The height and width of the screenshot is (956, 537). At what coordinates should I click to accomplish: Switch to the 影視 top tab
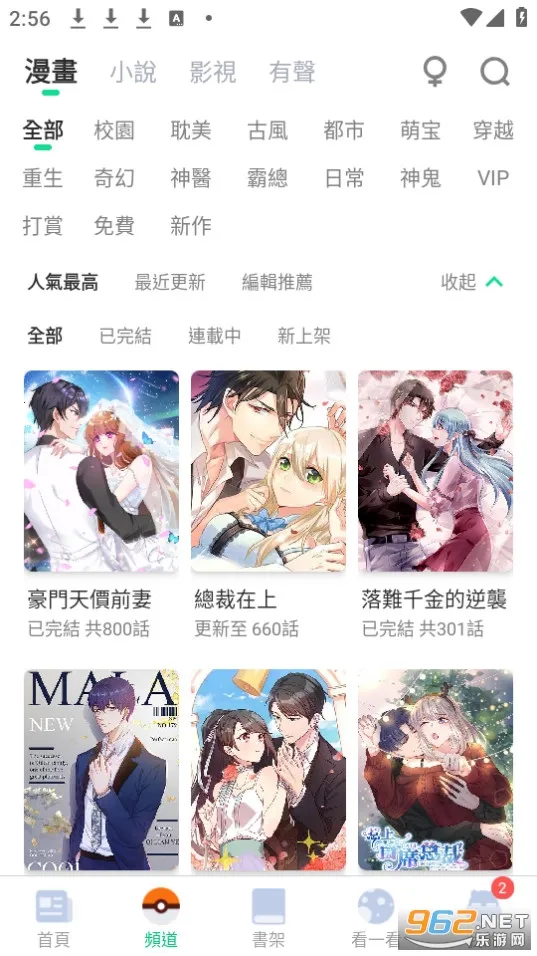click(x=213, y=73)
